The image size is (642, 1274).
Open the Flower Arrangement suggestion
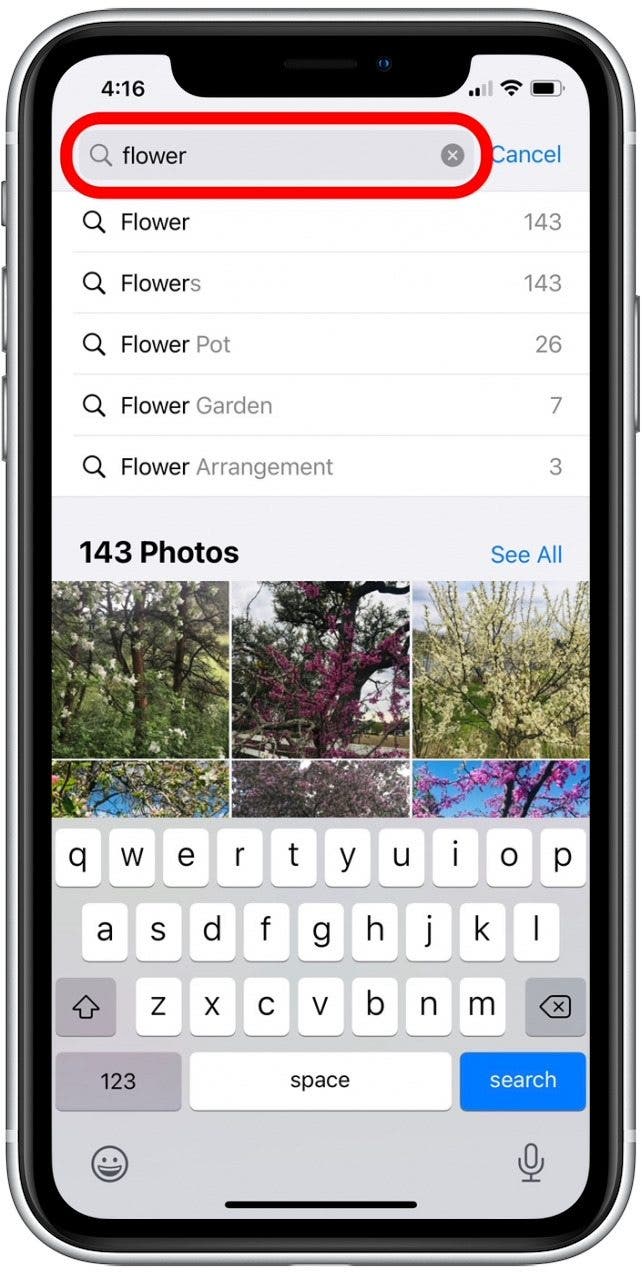[x=320, y=466]
